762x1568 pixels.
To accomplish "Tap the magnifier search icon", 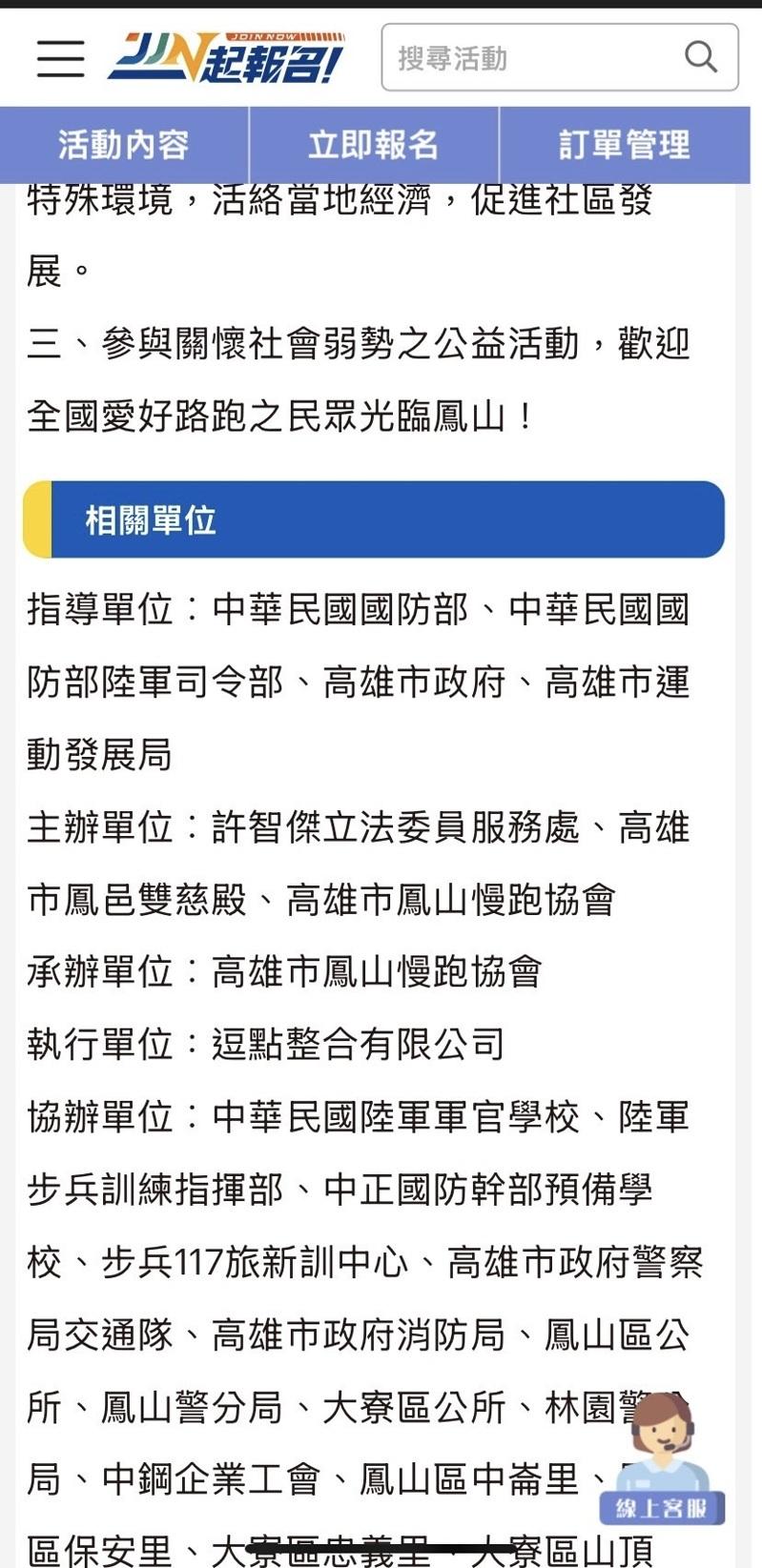I will point(701,57).
